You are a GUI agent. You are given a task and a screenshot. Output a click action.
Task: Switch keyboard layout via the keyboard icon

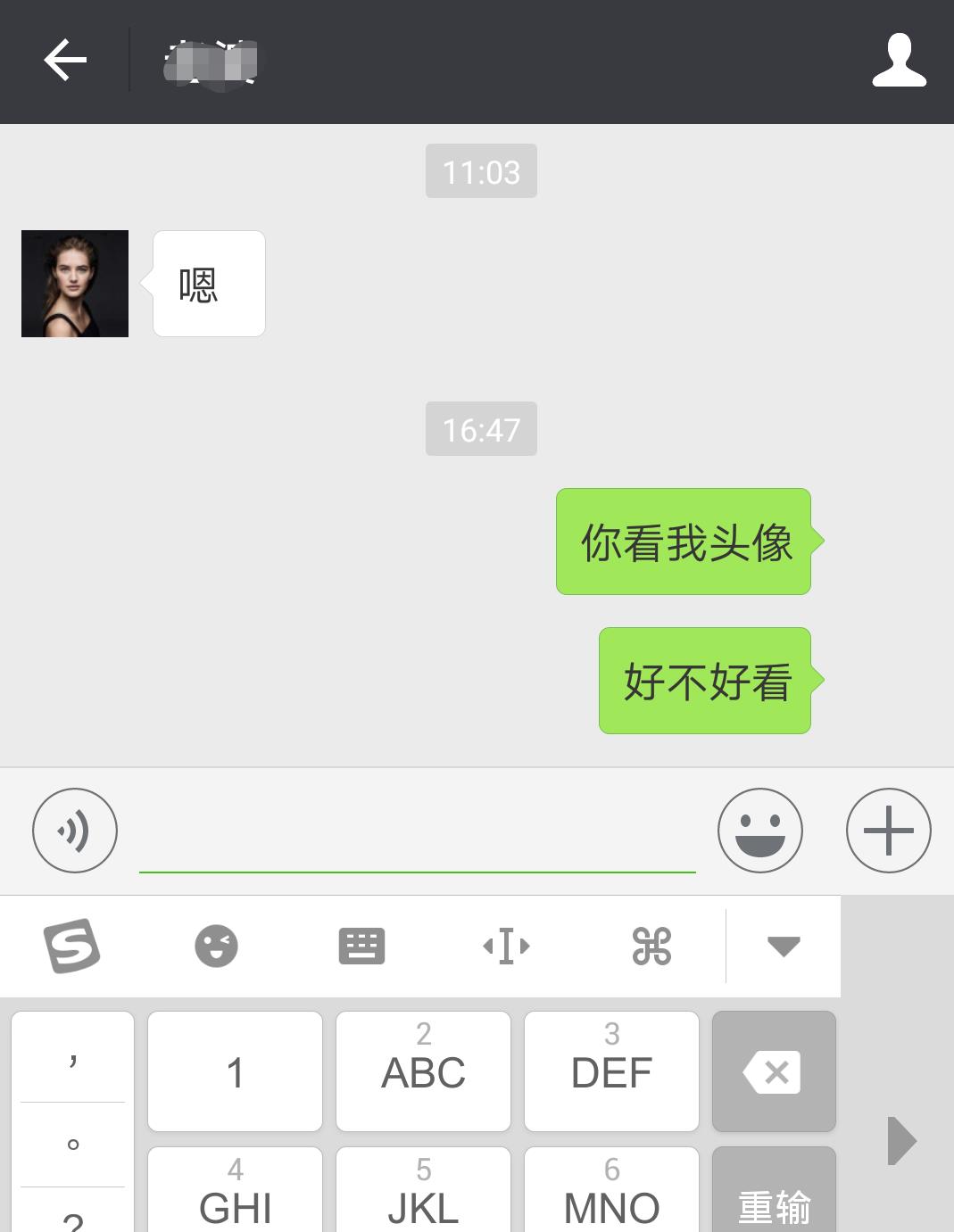coord(361,946)
